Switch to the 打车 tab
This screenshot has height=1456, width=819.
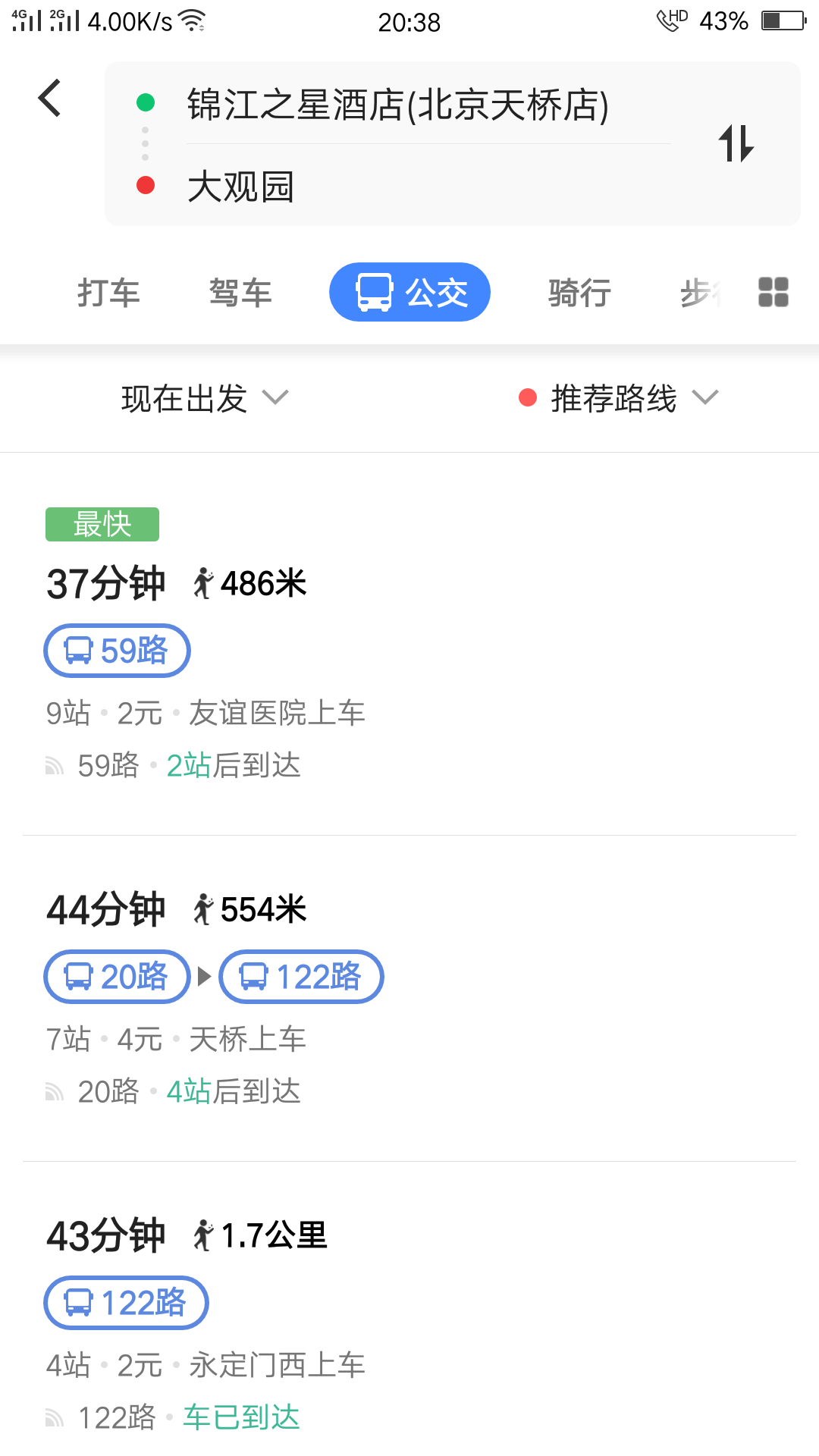click(x=108, y=293)
